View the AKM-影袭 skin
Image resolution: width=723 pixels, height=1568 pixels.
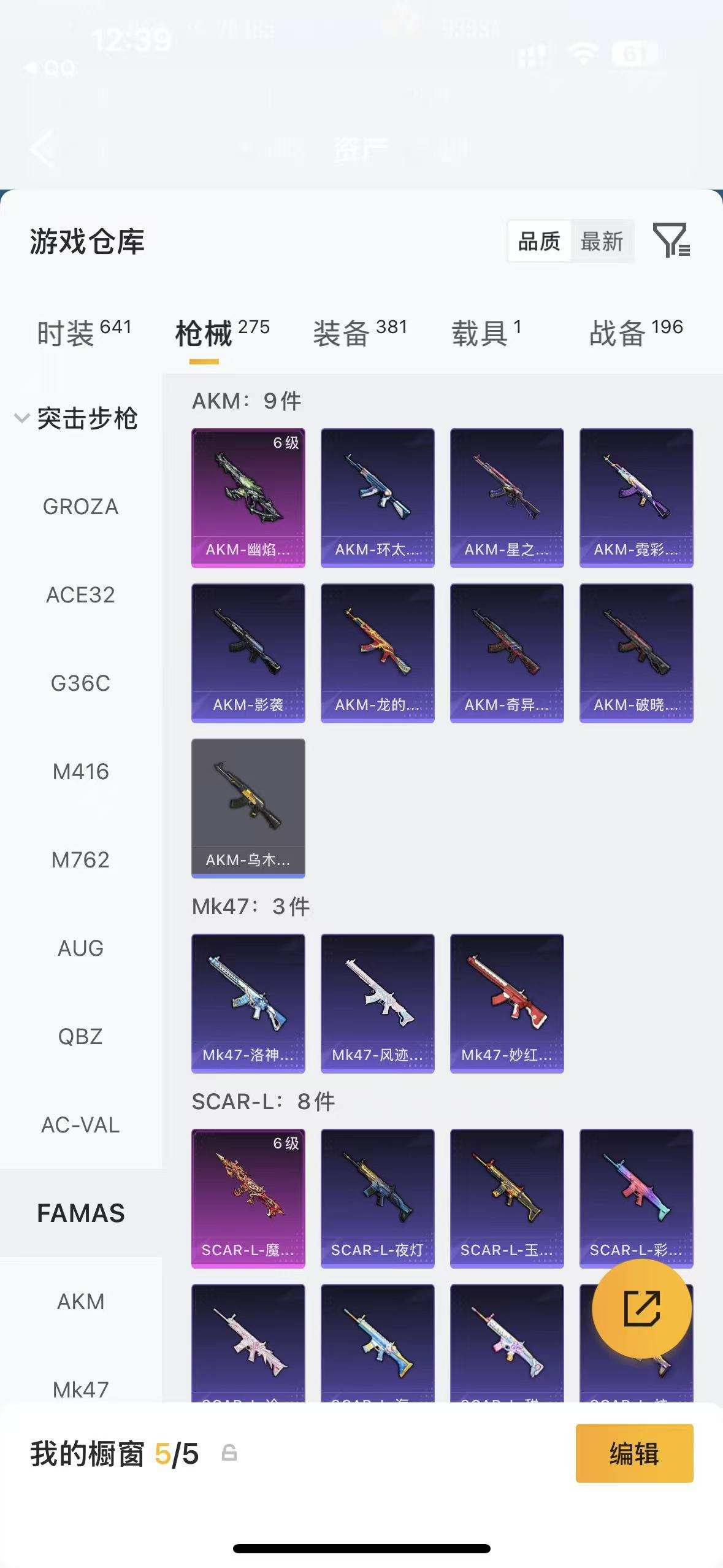point(248,653)
